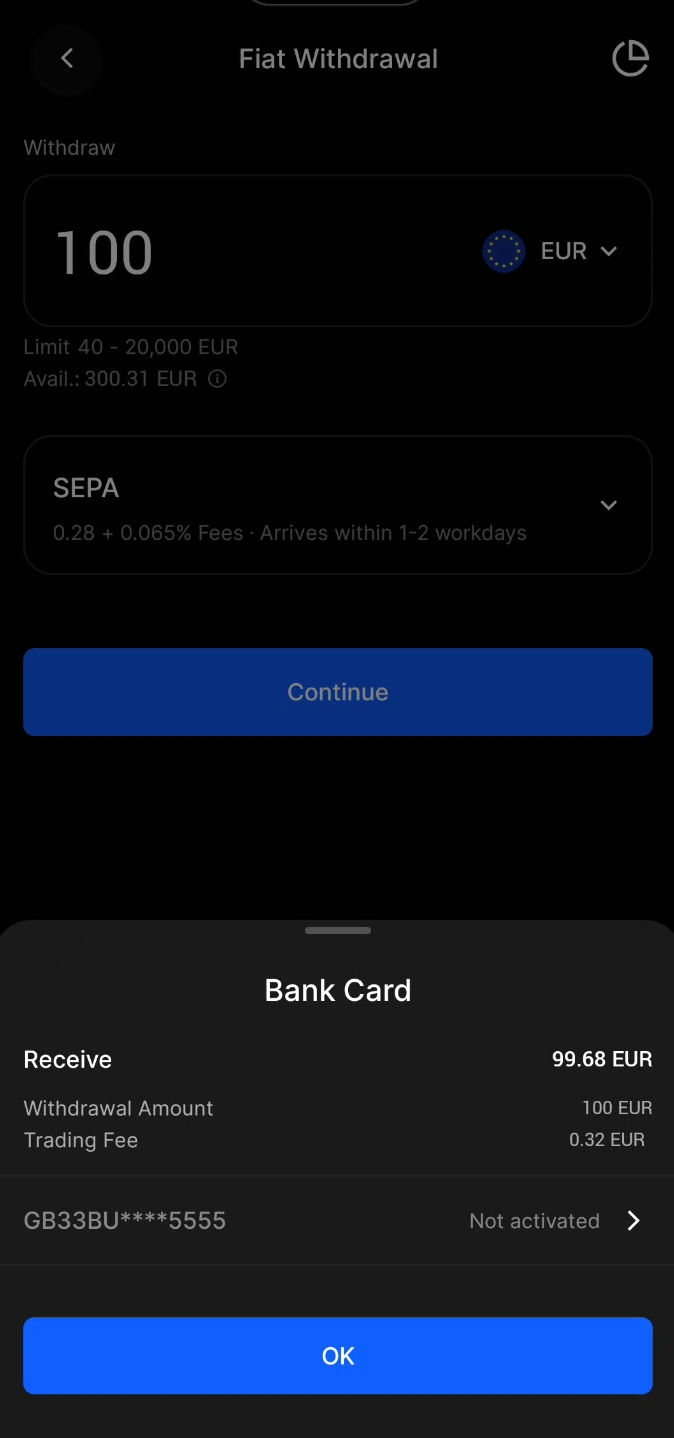The height and width of the screenshot is (1438, 674).
Task: Go back from Fiat Withdrawal
Action: coord(67,59)
